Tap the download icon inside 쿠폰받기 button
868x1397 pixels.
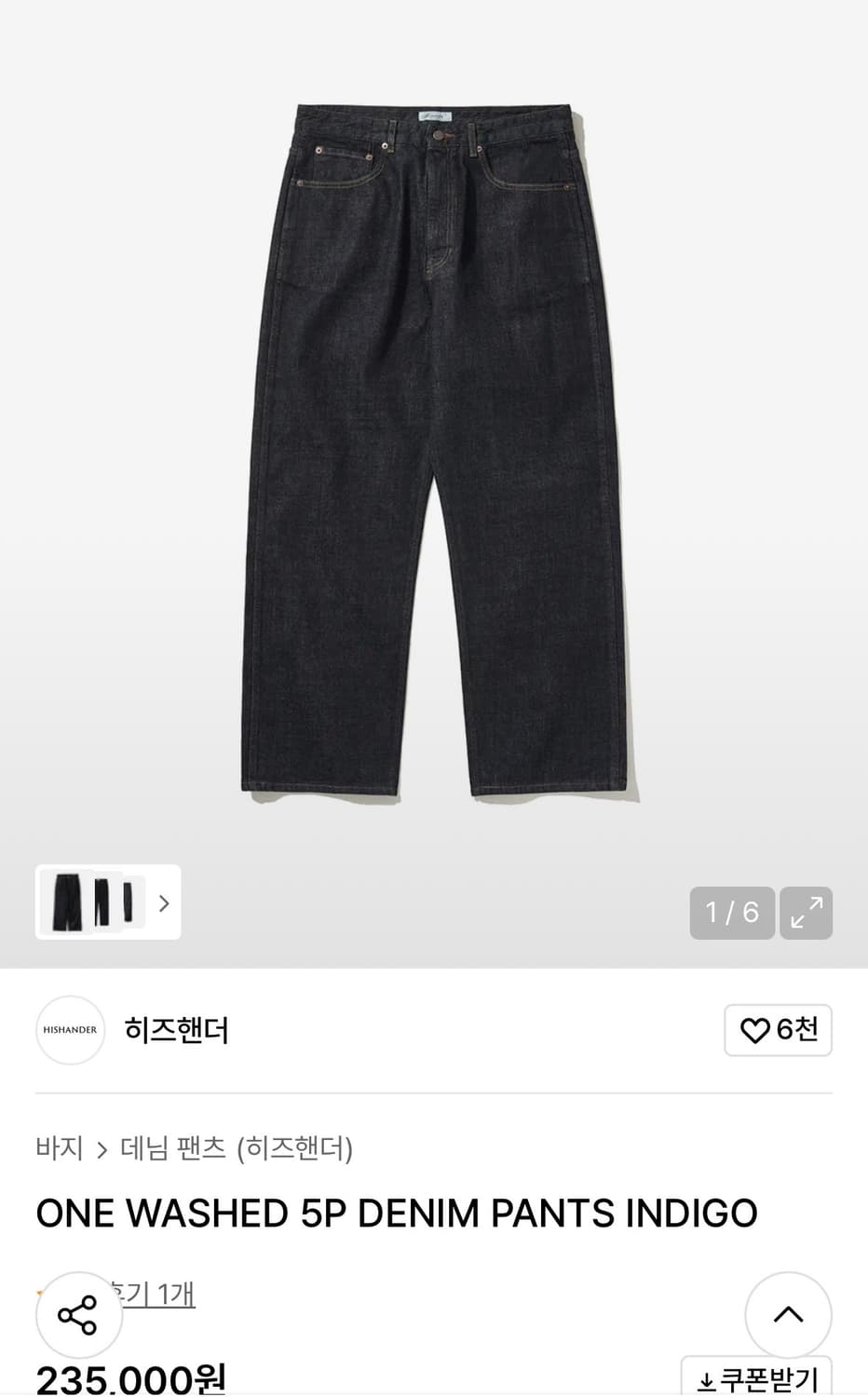click(708, 1376)
